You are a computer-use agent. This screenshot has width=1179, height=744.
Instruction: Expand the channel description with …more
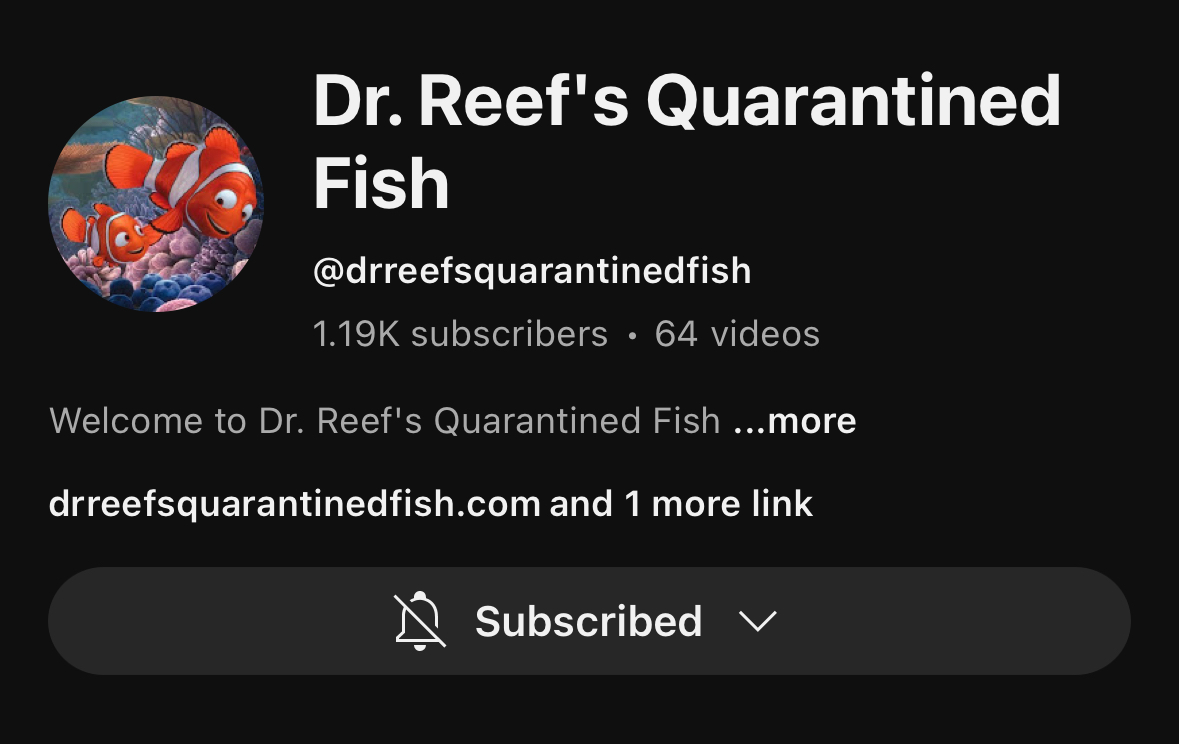point(795,421)
